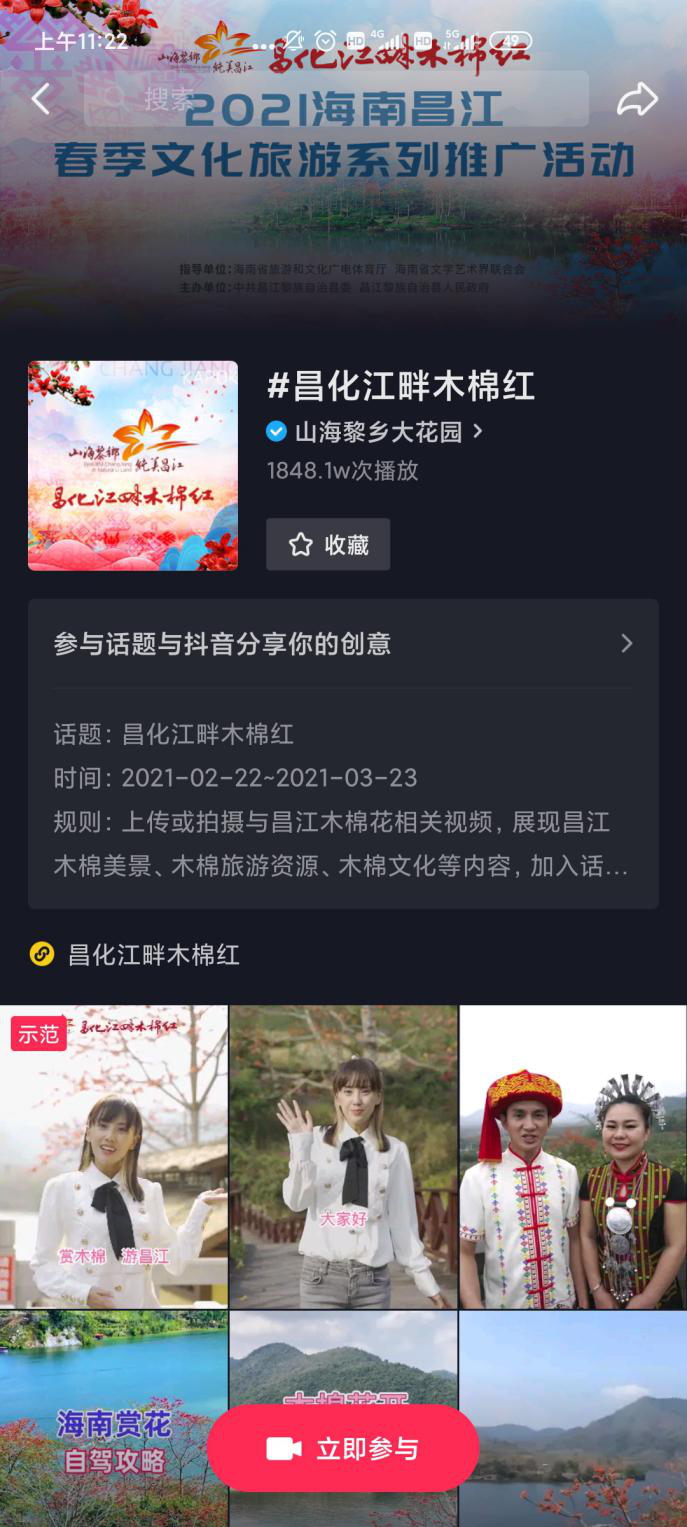Tap 立即参与 to join the challenge

[x=343, y=1449]
